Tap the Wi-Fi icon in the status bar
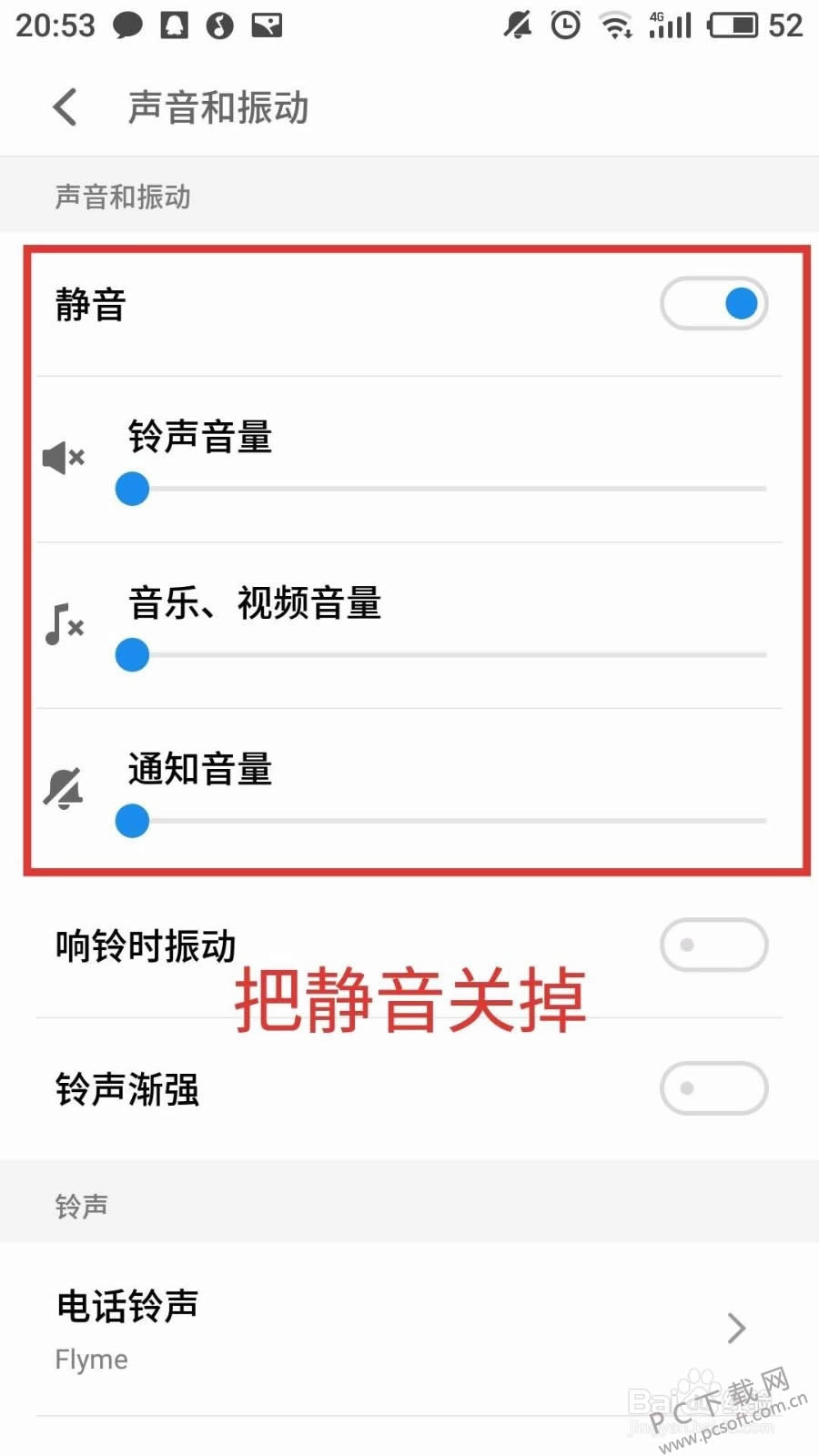This screenshot has width=819, height=1456. point(617,25)
